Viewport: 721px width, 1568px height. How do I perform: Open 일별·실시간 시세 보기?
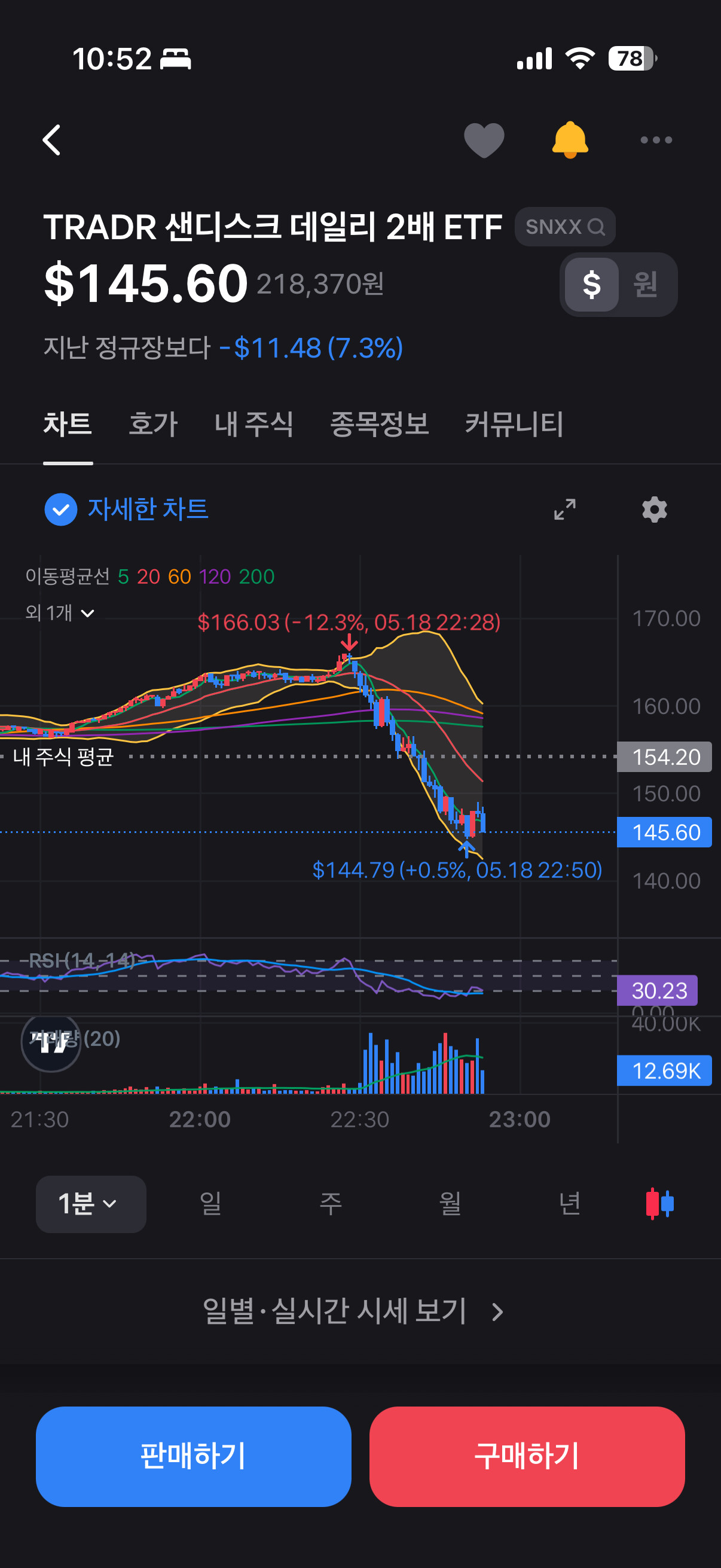[353, 1311]
